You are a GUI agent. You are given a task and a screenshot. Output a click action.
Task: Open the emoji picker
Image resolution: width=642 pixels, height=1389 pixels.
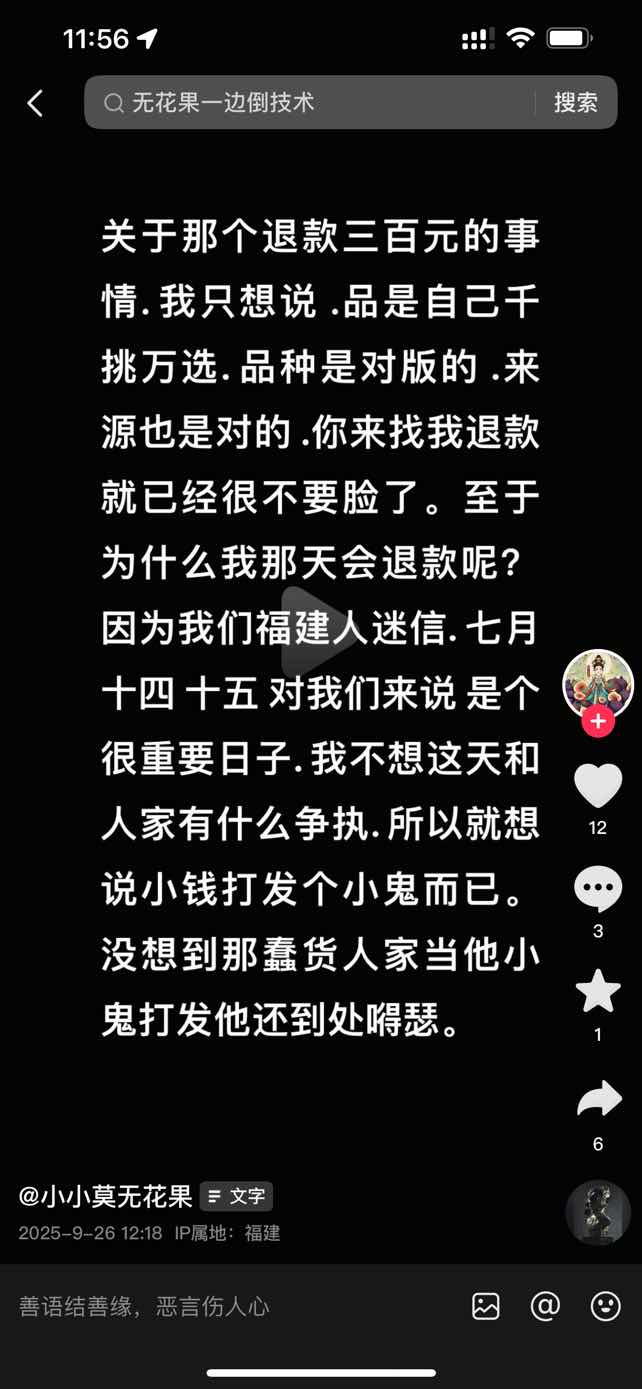pos(605,1306)
